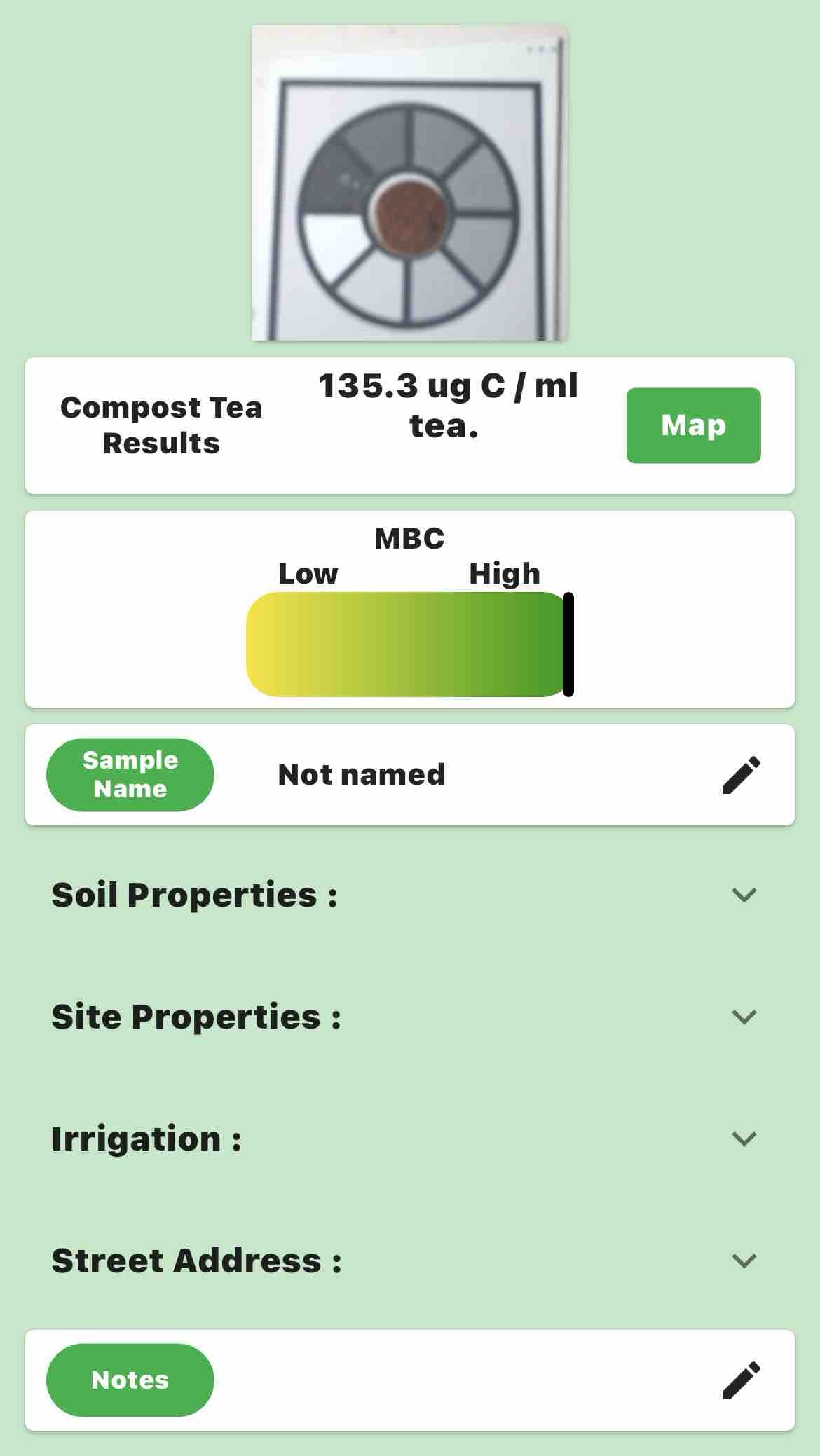Open the Map view
The width and height of the screenshot is (820, 1456).
tap(693, 425)
